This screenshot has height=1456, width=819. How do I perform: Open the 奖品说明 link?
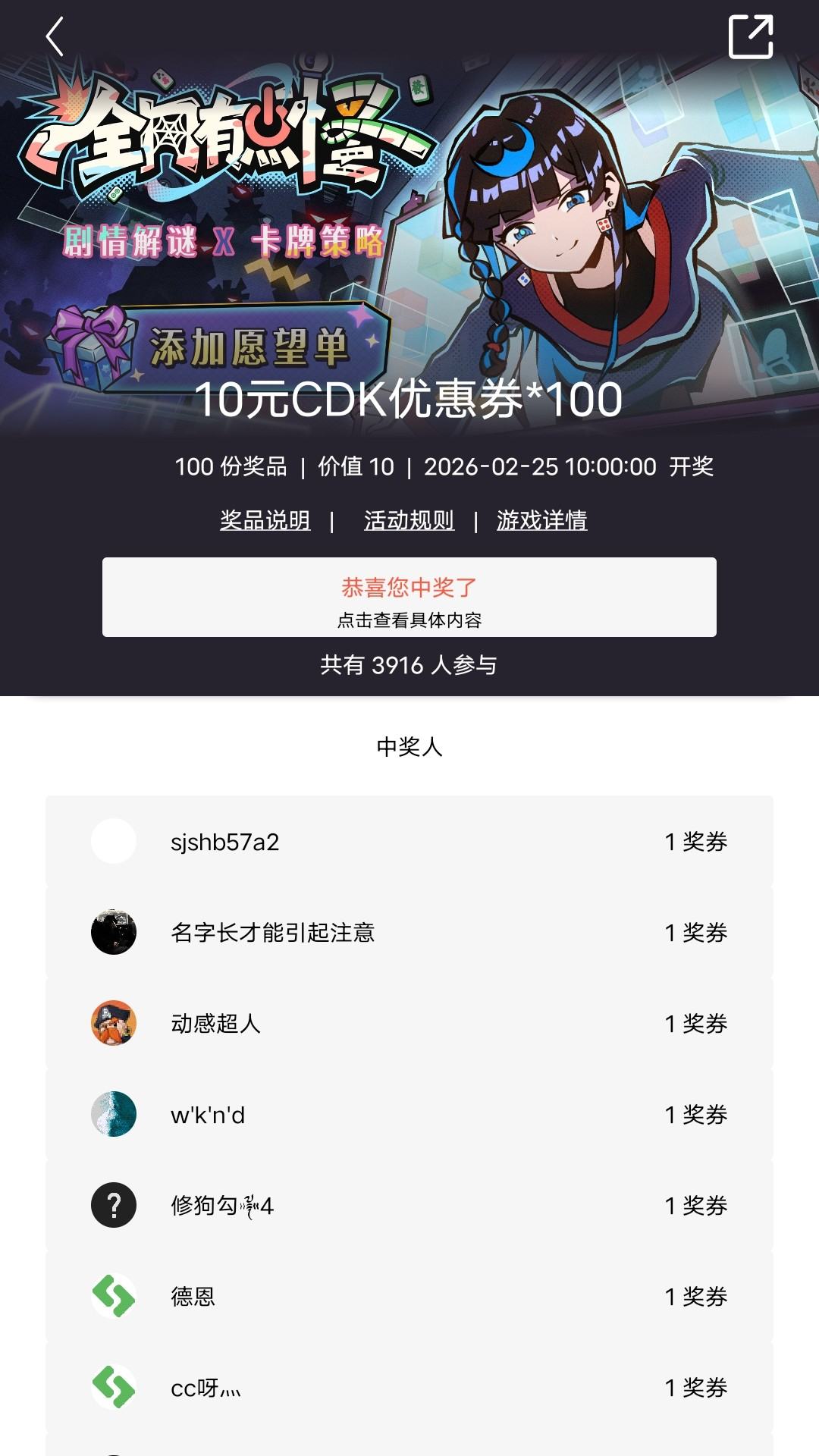(x=265, y=520)
